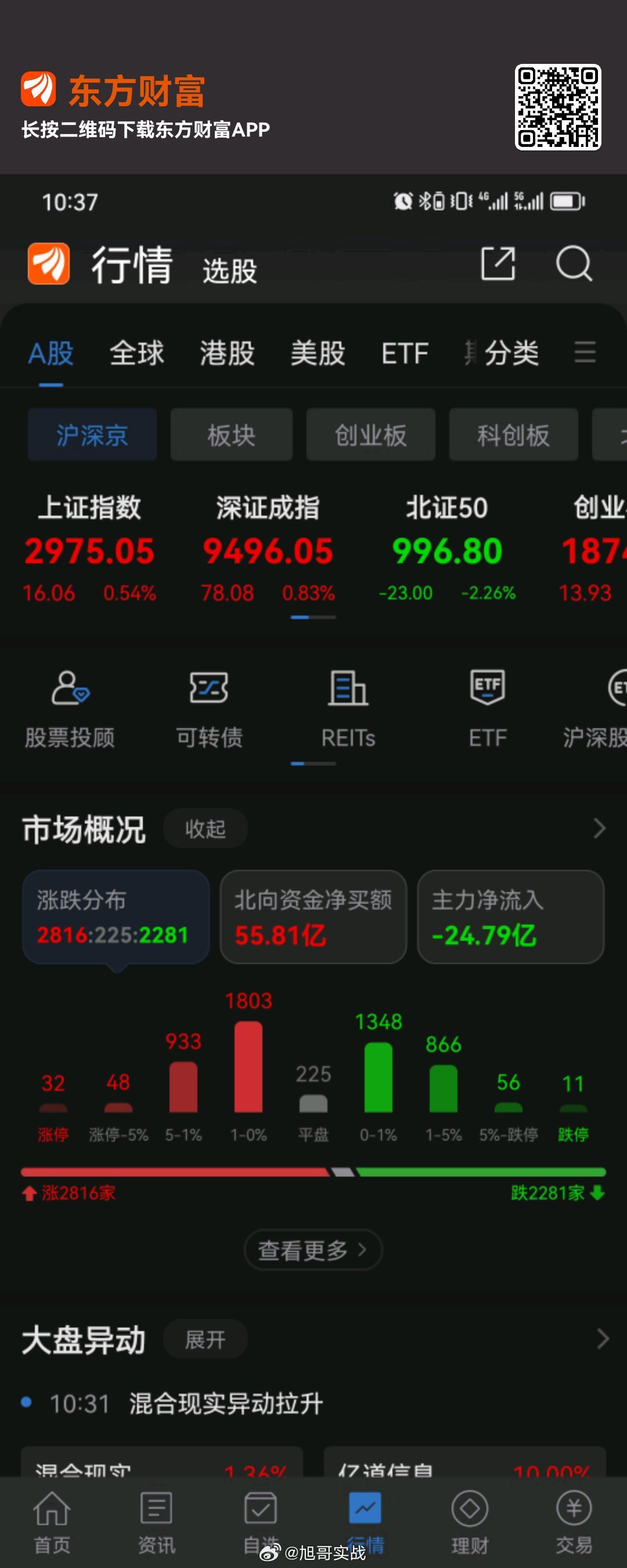Tap the share icon beside search
The width and height of the screenshot is (627, 1568).
499,264
